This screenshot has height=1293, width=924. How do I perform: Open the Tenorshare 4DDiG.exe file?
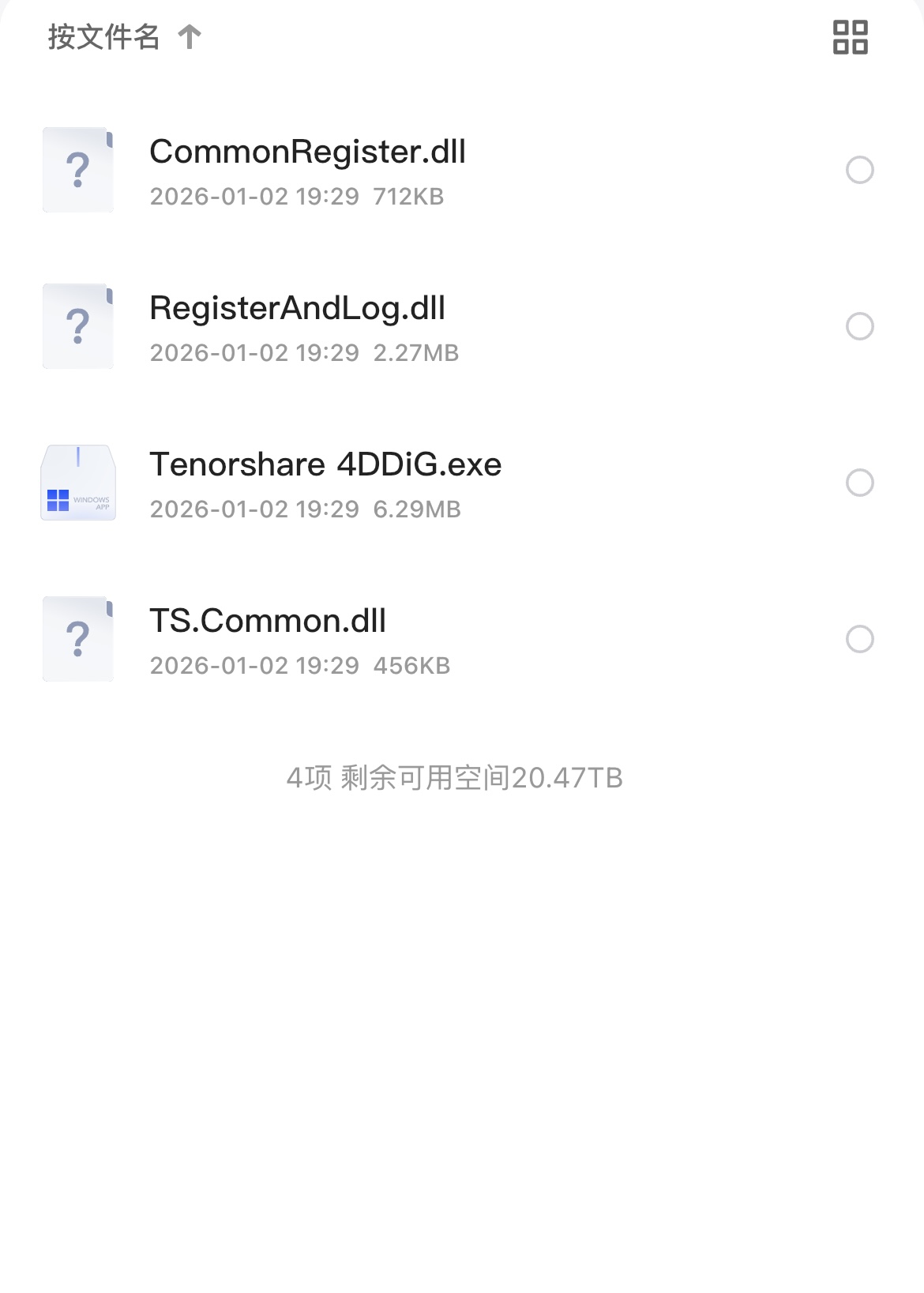point(325,465)
